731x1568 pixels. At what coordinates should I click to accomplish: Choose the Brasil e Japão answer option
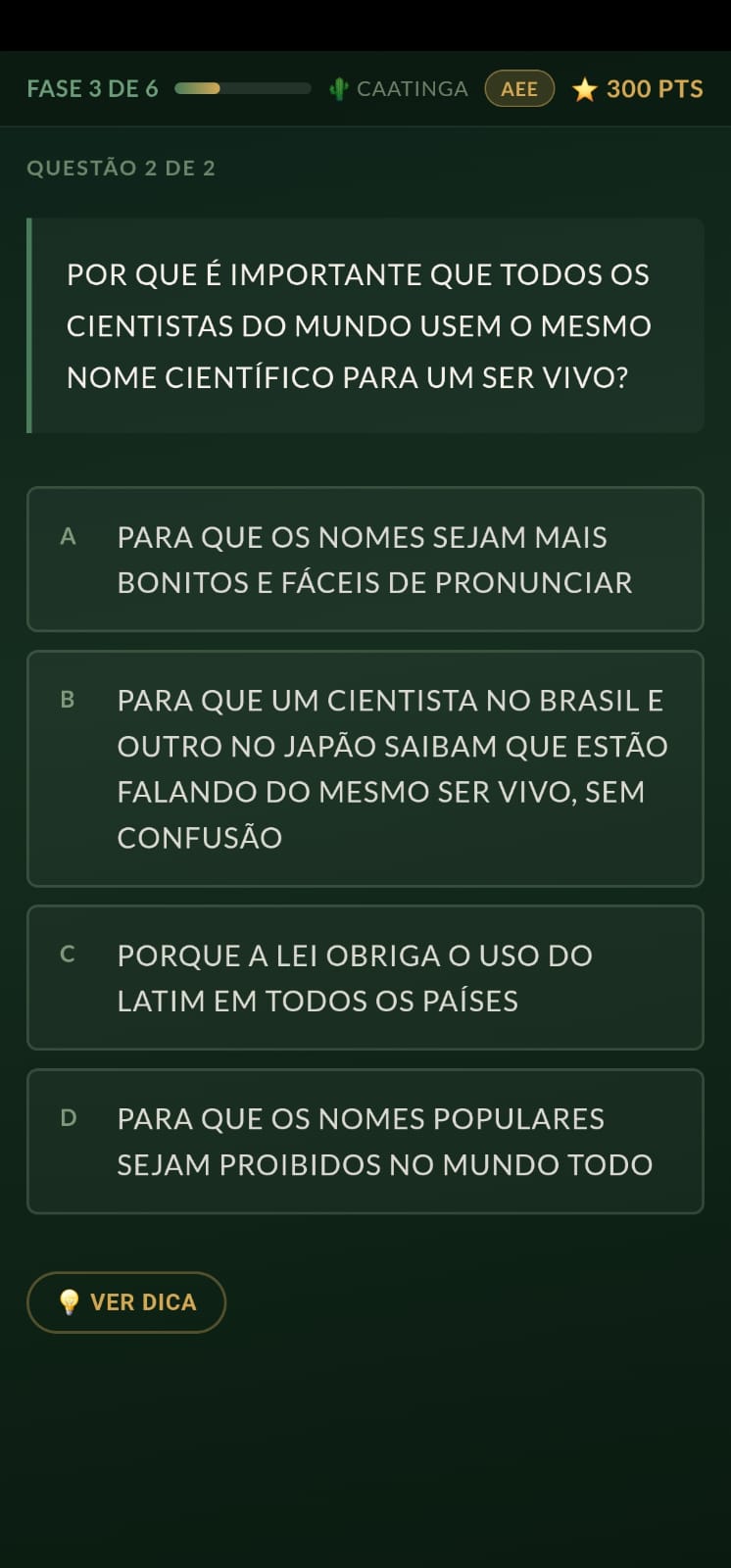click(x=365, y=768)
